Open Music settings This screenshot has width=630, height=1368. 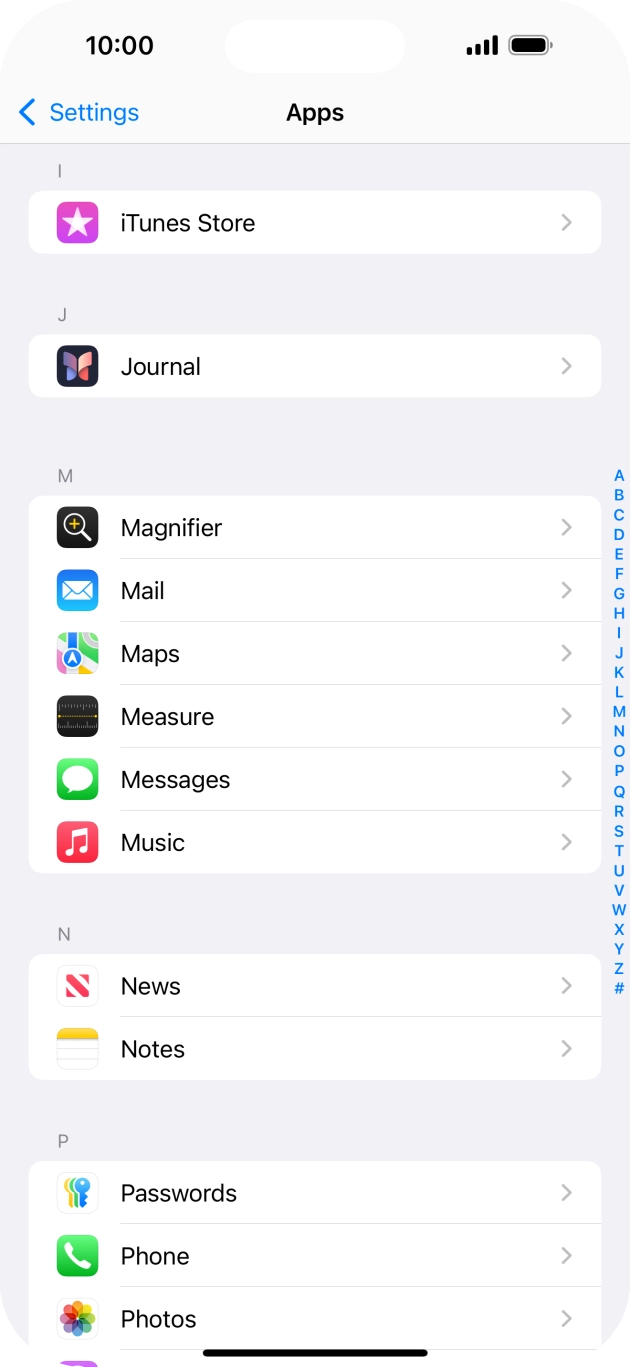click(x=314, y=842)
